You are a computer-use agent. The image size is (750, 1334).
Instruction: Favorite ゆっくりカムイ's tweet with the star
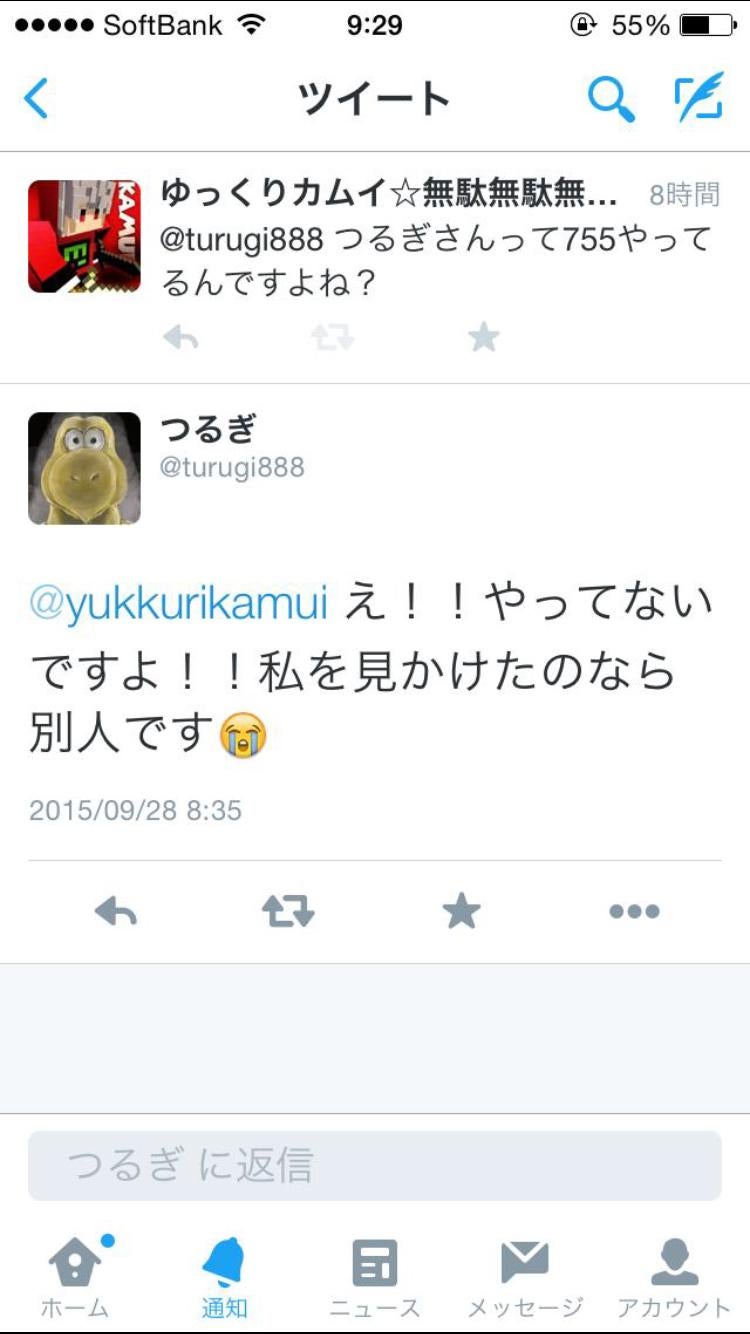point(483,339)
